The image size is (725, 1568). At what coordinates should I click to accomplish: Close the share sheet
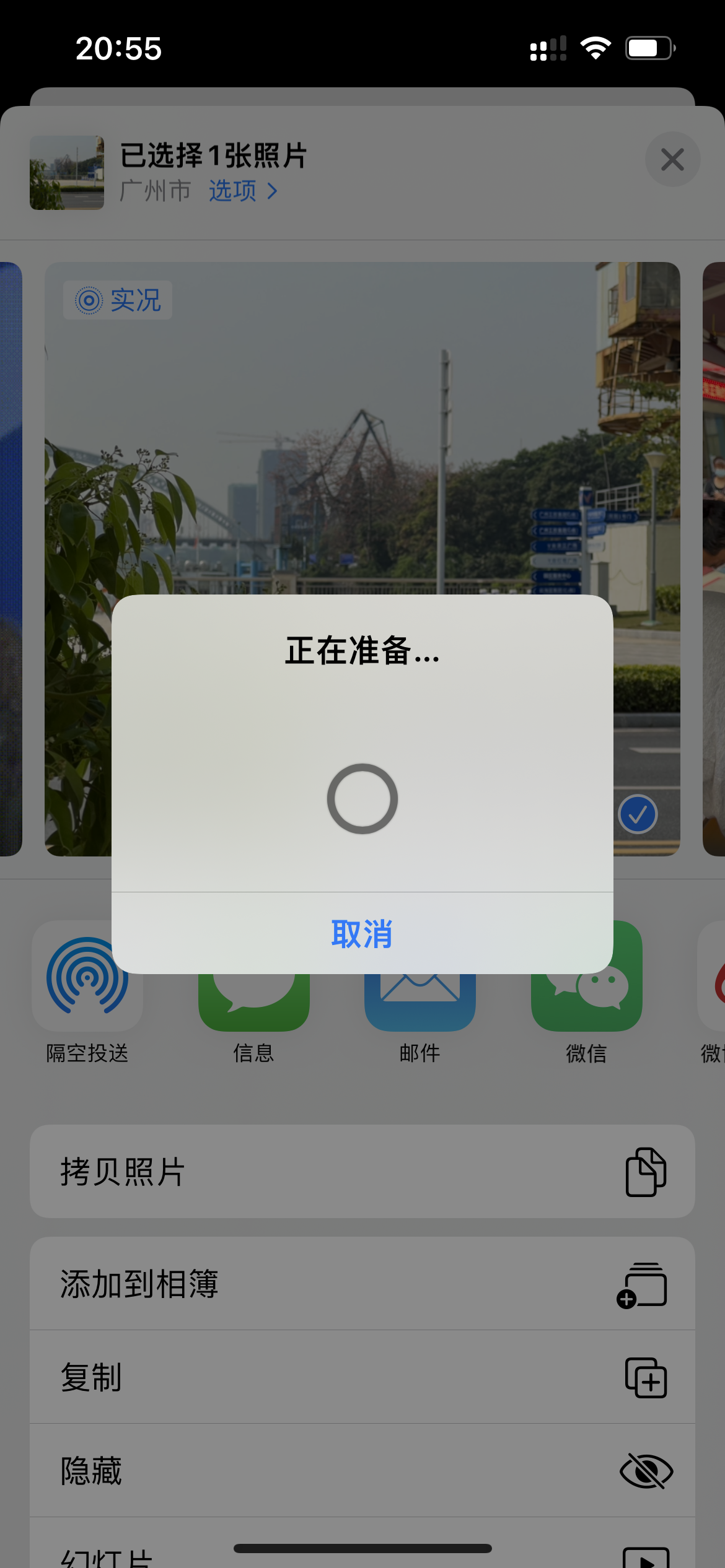click(x=672, y=159)
